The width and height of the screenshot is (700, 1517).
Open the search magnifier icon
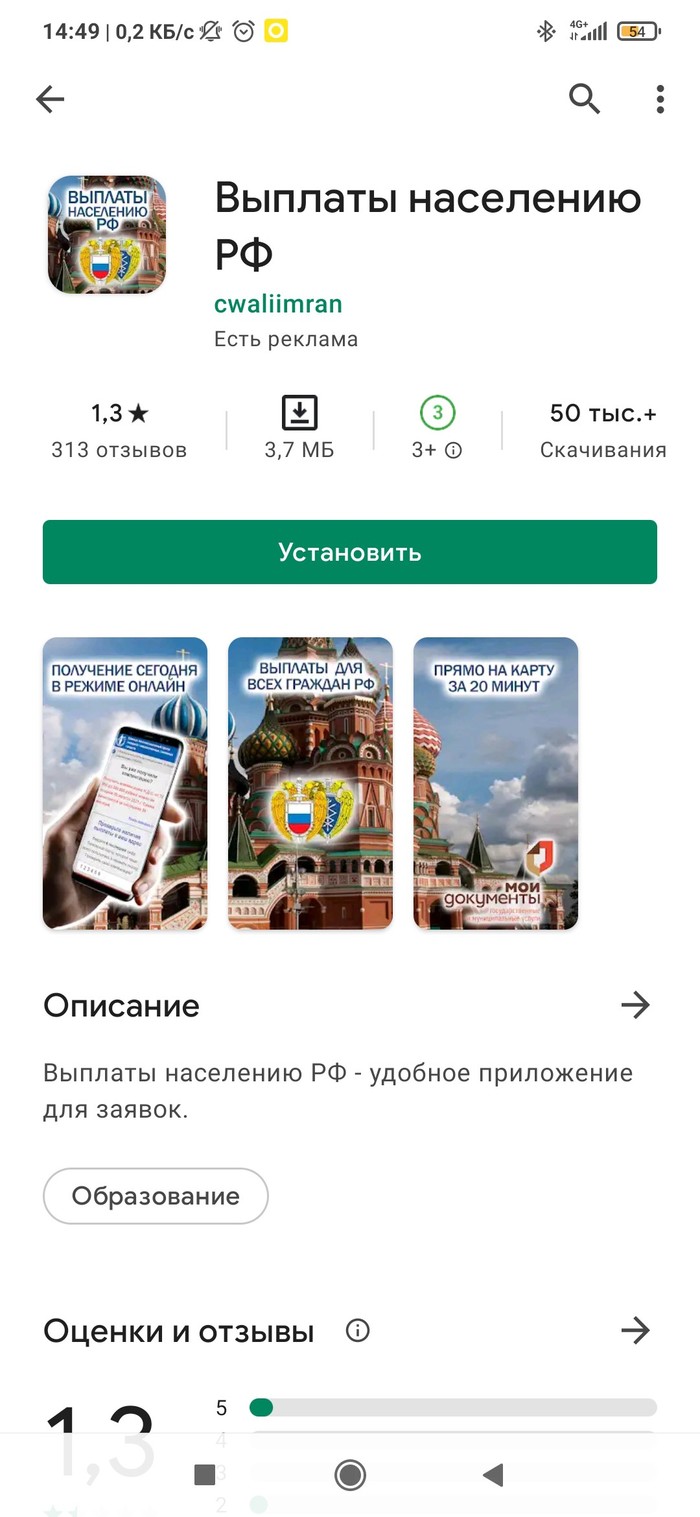pyautogui.click(x=585, y=98)
